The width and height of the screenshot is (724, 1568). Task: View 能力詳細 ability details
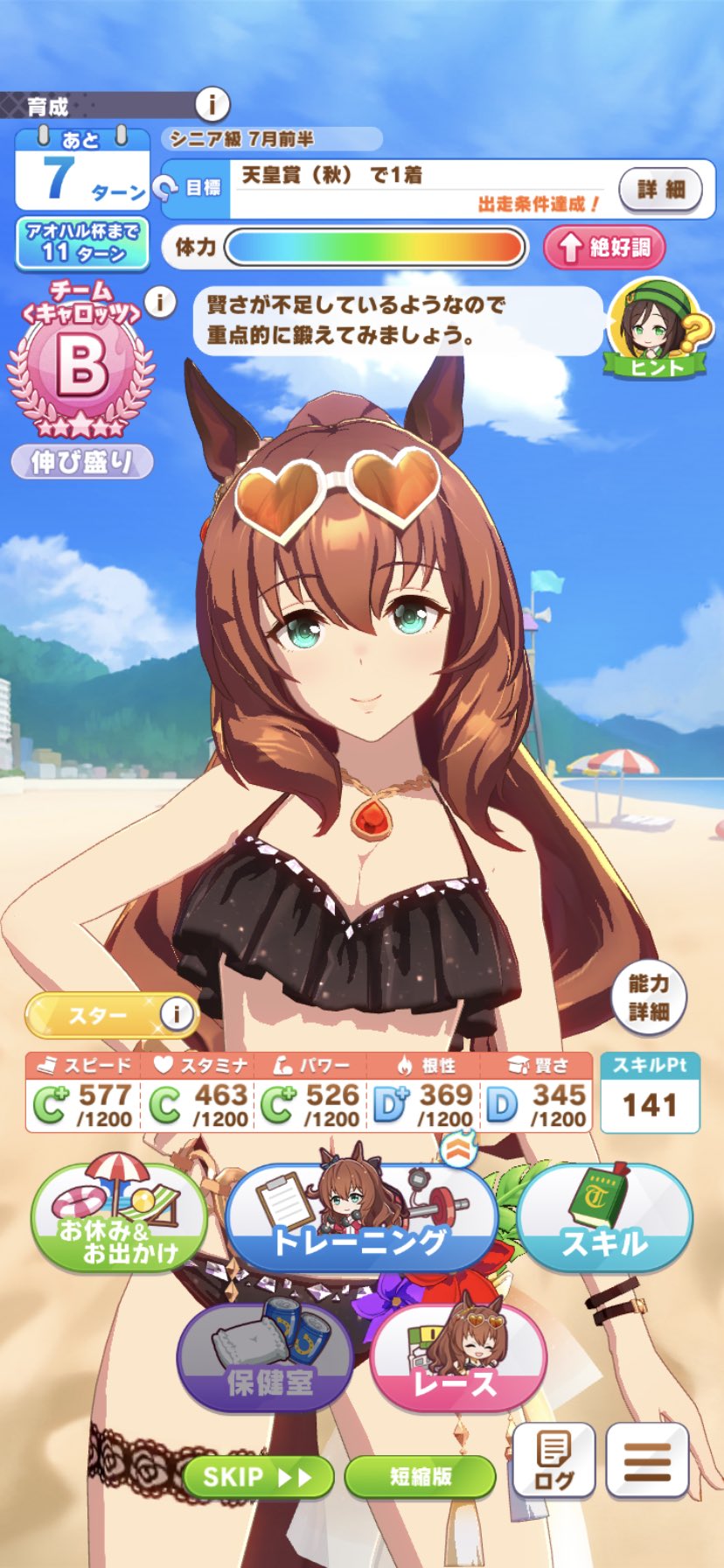pyautogui.click(x=649, y=998)
